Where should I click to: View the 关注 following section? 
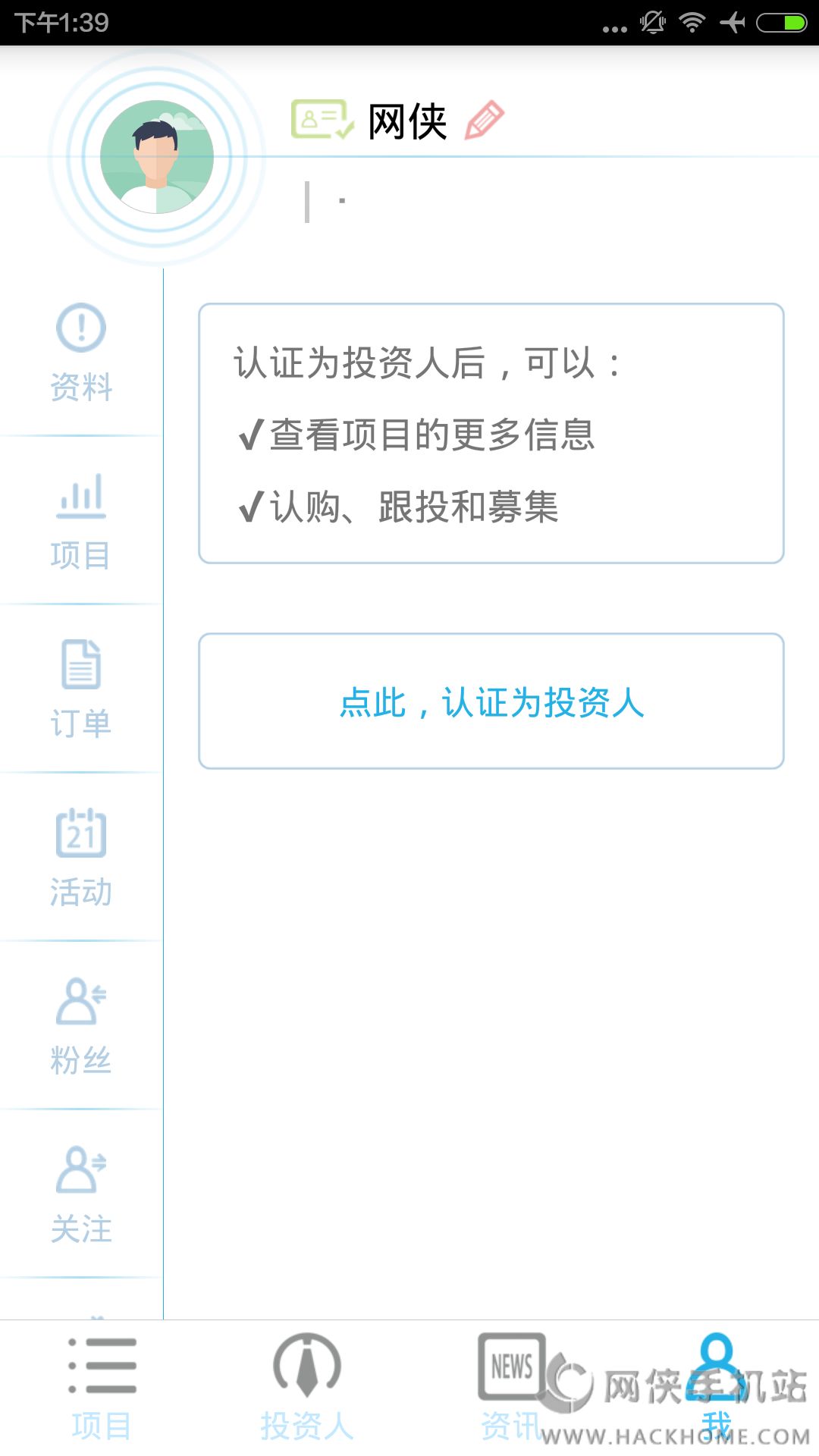click(81, 1194)
